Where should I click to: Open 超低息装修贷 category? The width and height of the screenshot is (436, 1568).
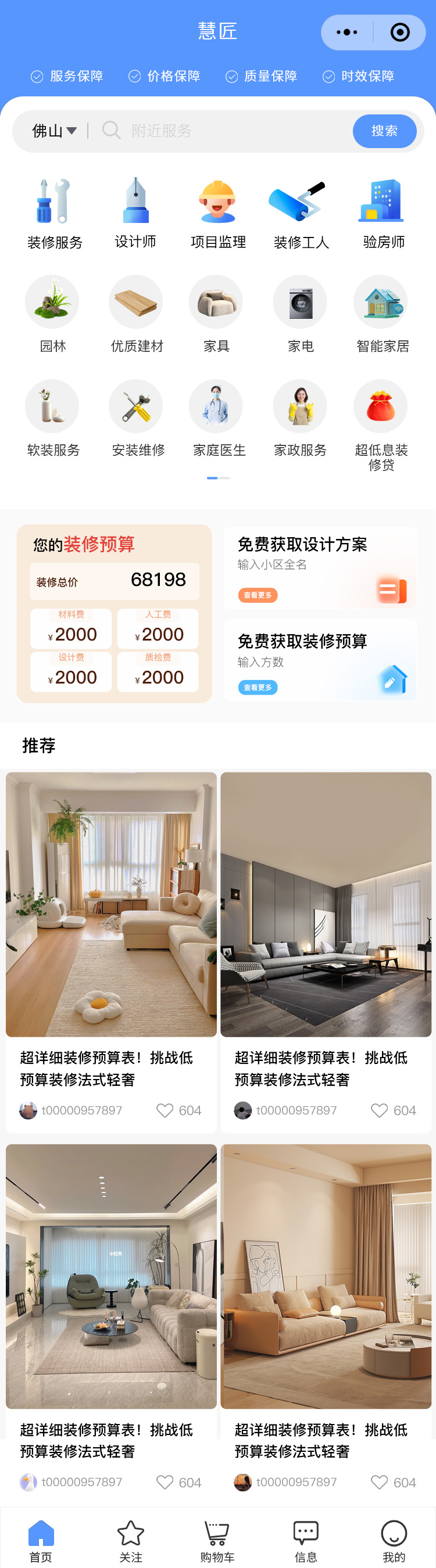tap(381, 423)
